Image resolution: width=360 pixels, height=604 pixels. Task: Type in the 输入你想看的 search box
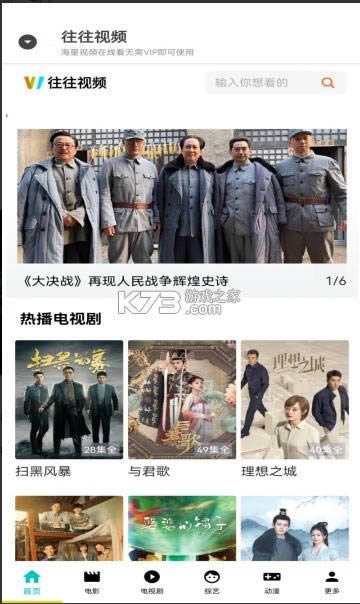click(x=276, y=82)
